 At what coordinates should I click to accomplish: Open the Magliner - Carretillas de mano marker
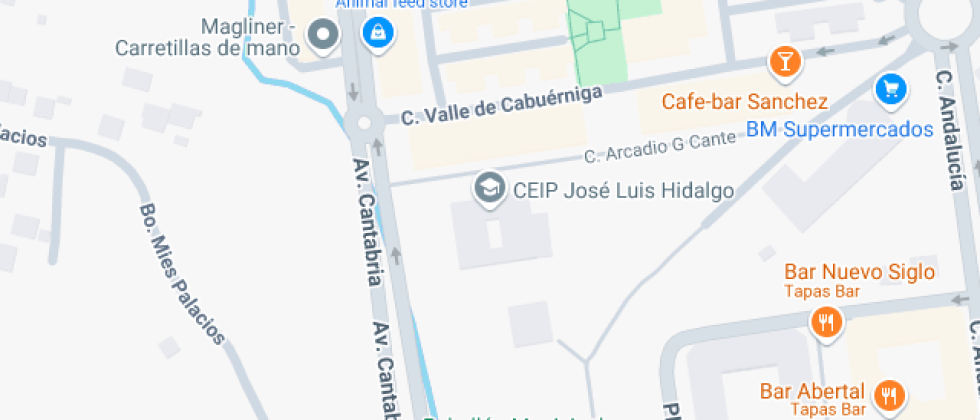[x=323, y=37]
